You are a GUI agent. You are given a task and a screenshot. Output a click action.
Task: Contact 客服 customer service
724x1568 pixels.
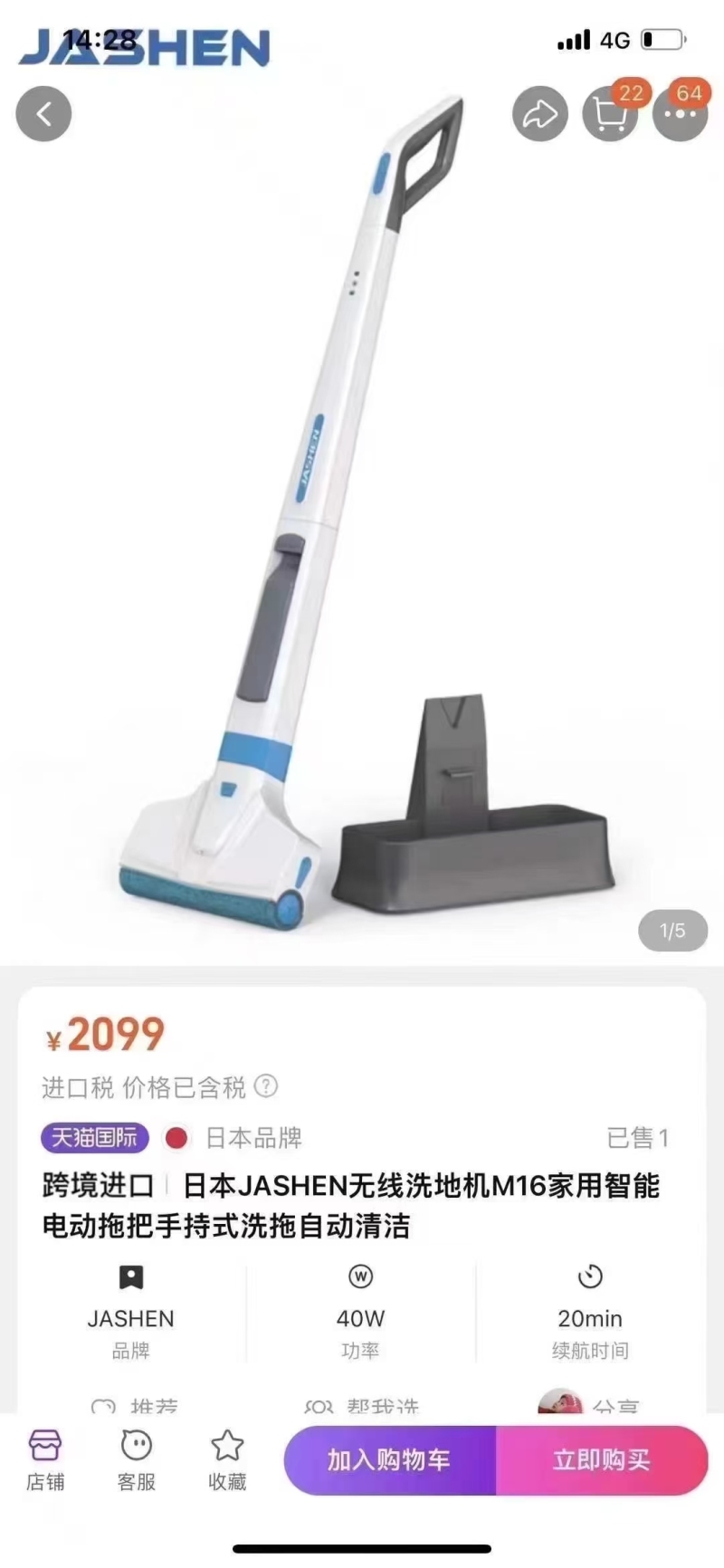click(x=137, y=1460)
